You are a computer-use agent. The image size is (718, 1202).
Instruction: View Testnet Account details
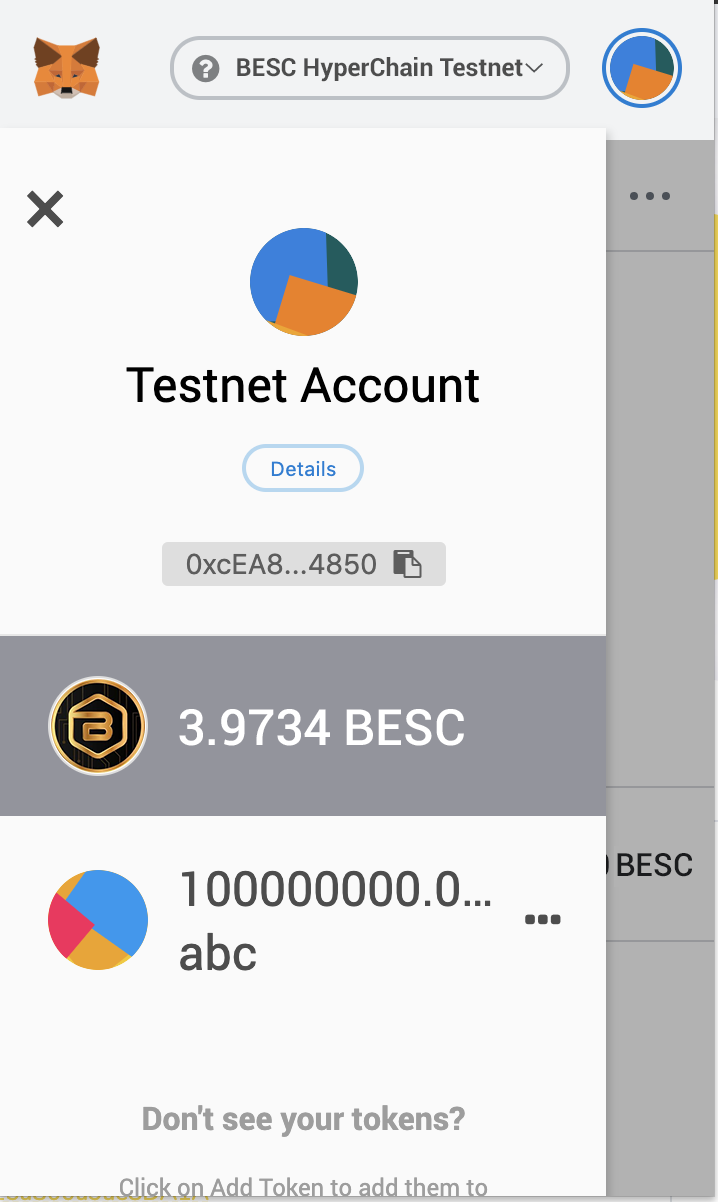tap(303, 469)
